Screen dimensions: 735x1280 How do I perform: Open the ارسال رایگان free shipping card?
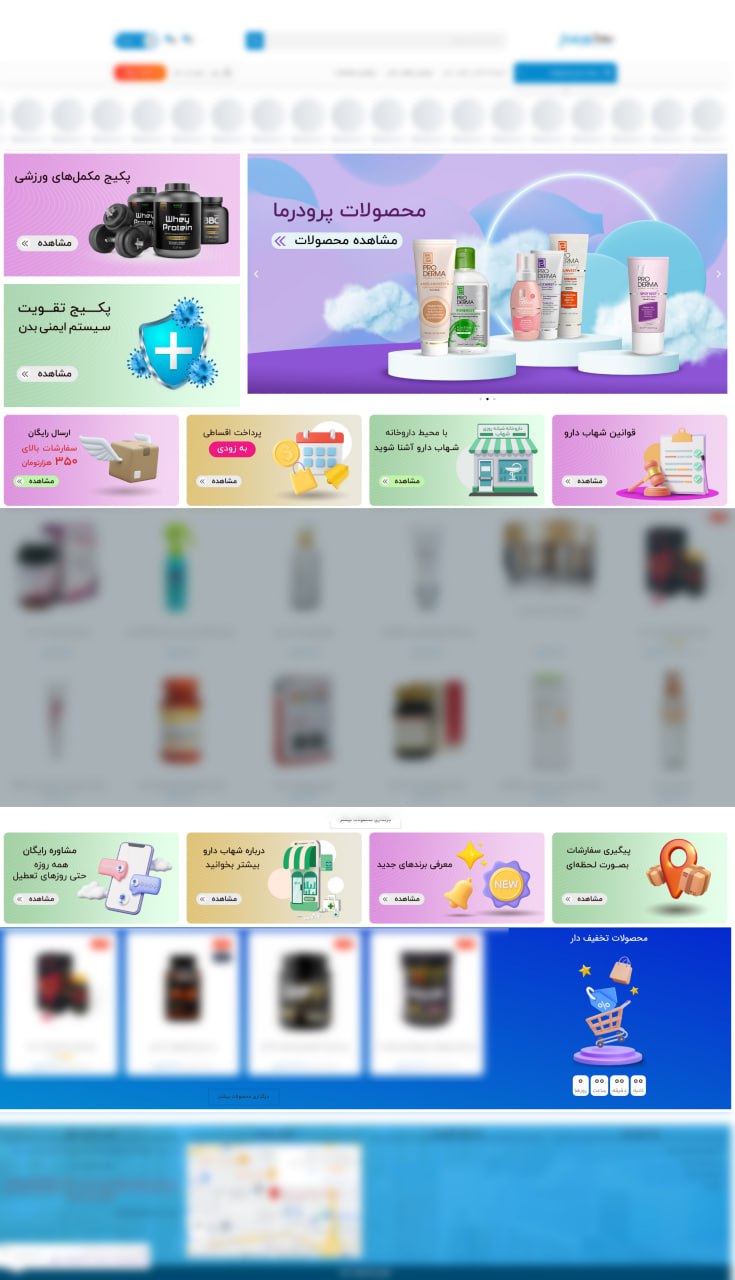(91, 460)
